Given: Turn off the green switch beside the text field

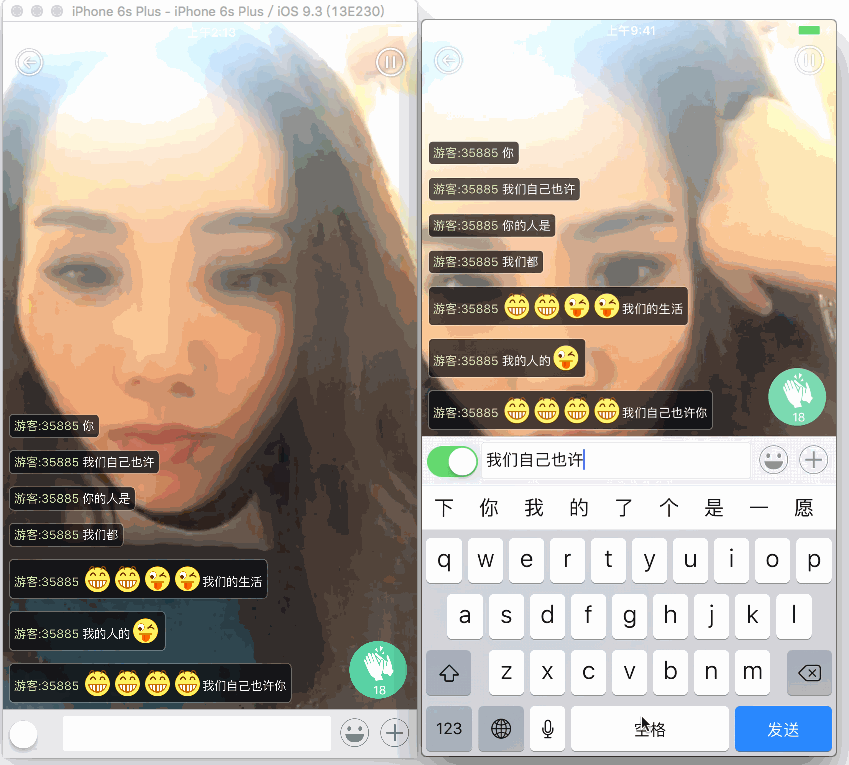Looking at the screenshot, I should 452,461.
